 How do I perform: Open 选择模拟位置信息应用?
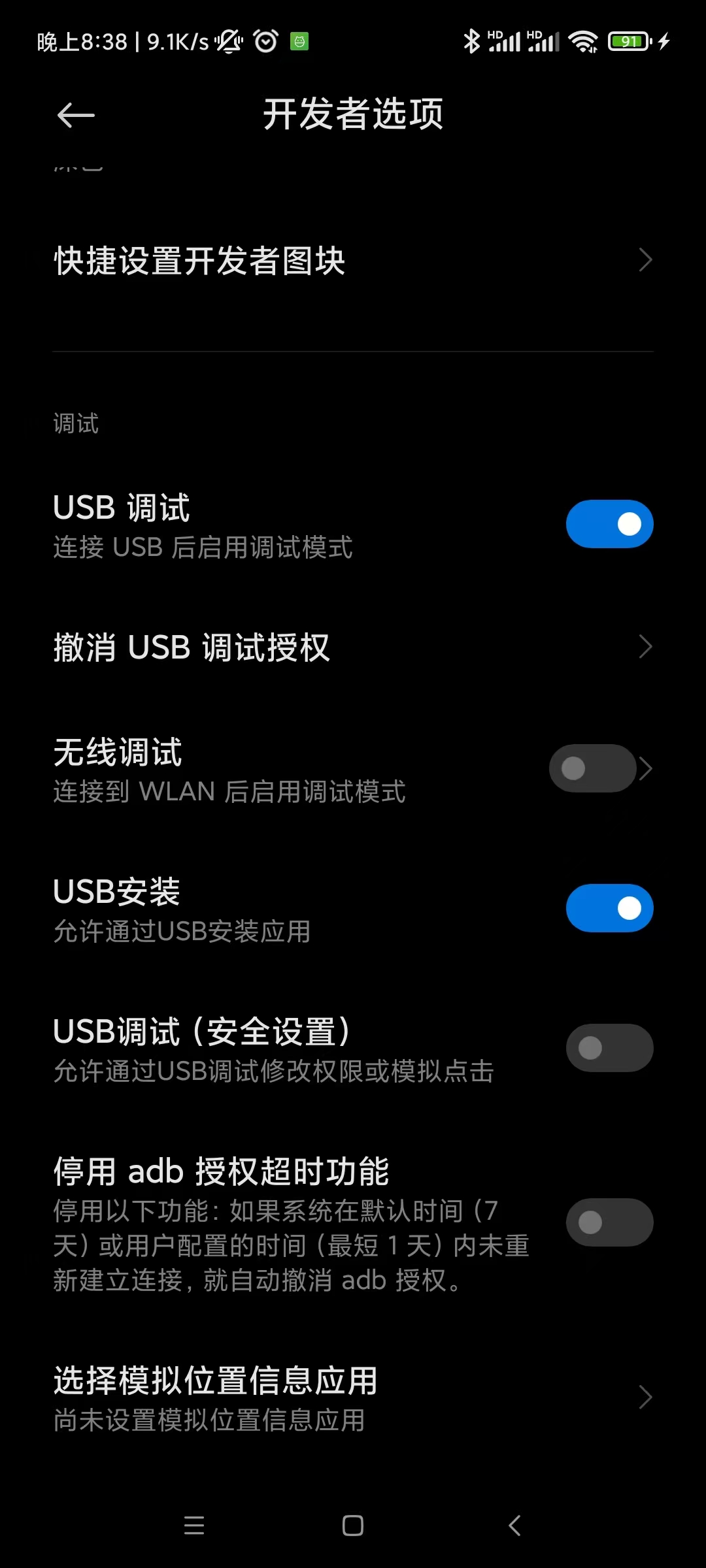click(353, 1398)
